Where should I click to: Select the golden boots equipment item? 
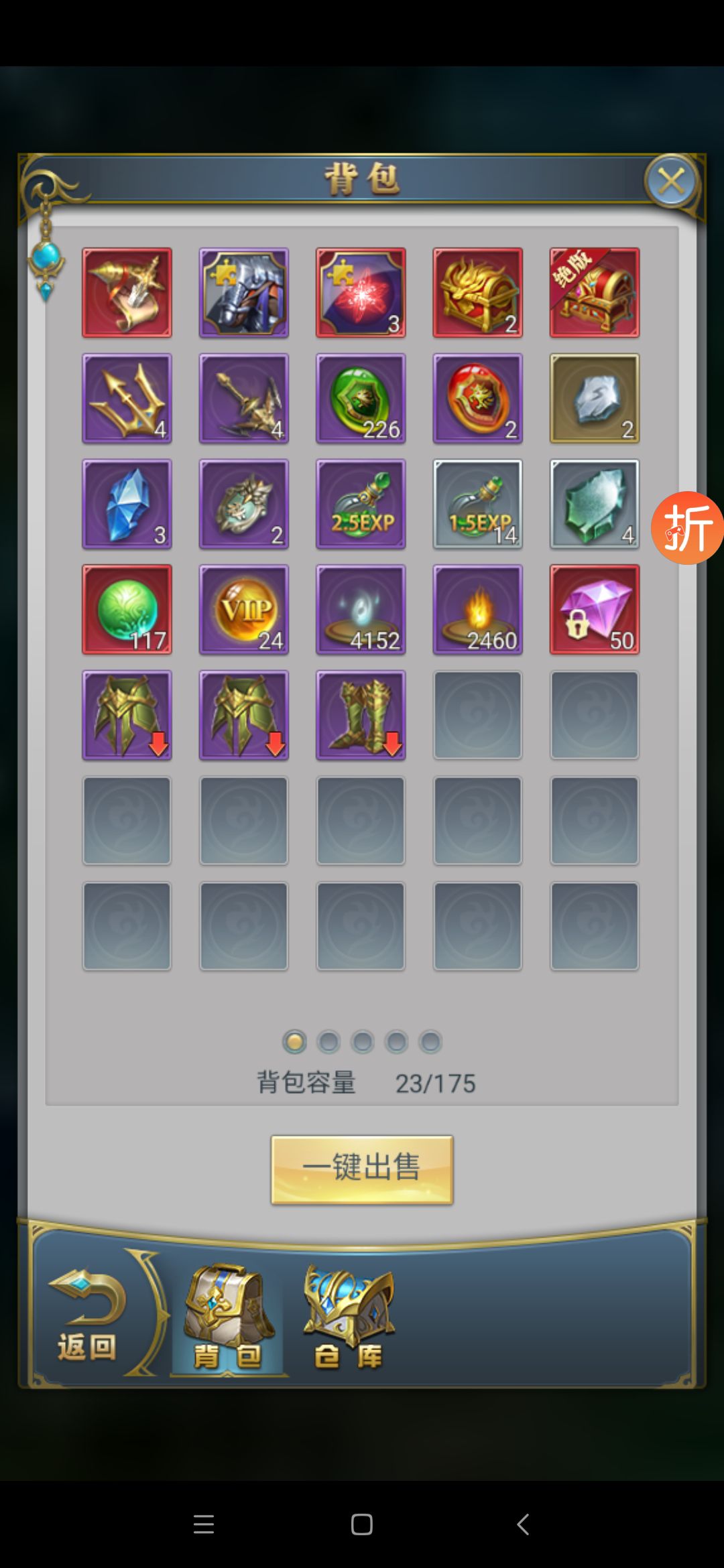pyautogui.click(x=361, y=715)
